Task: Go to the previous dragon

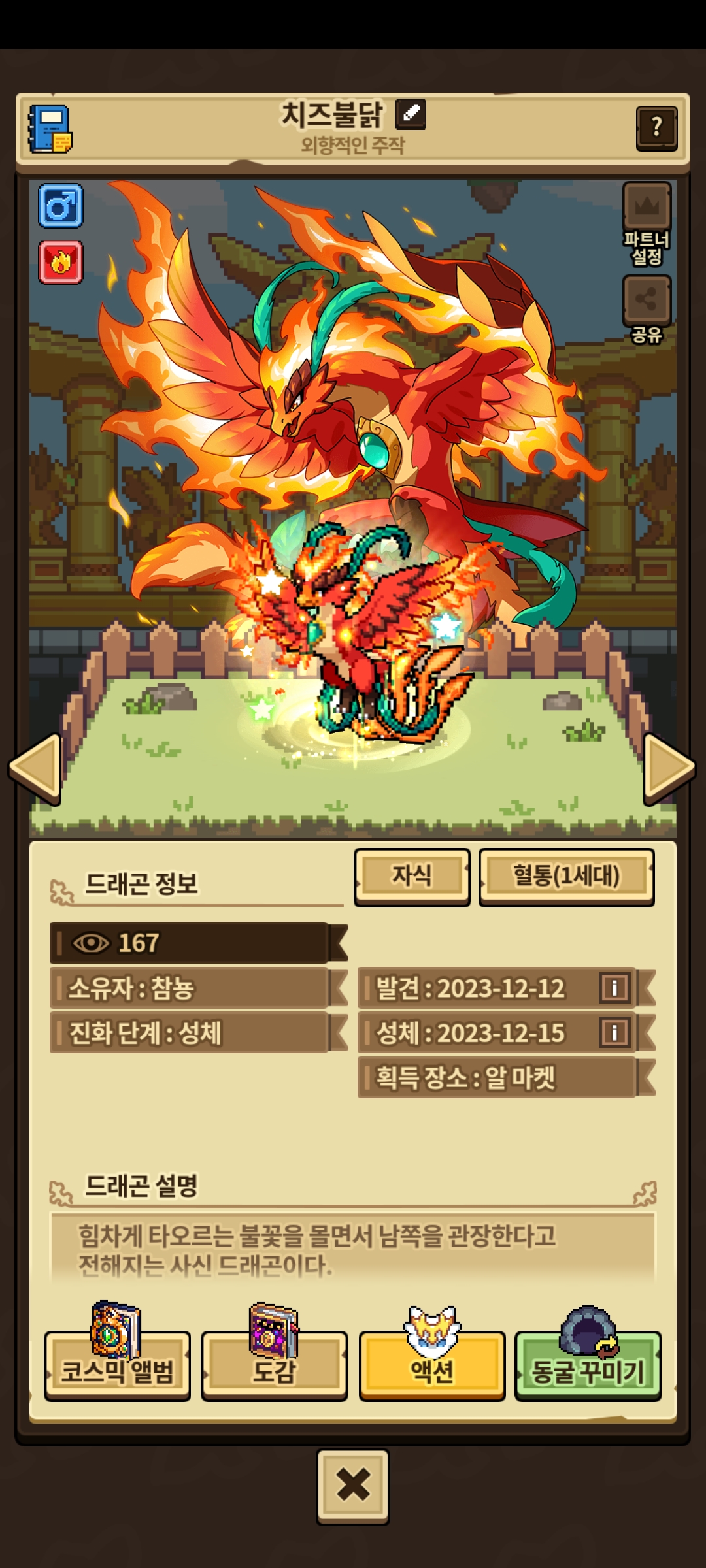Action: click(36, 768)
